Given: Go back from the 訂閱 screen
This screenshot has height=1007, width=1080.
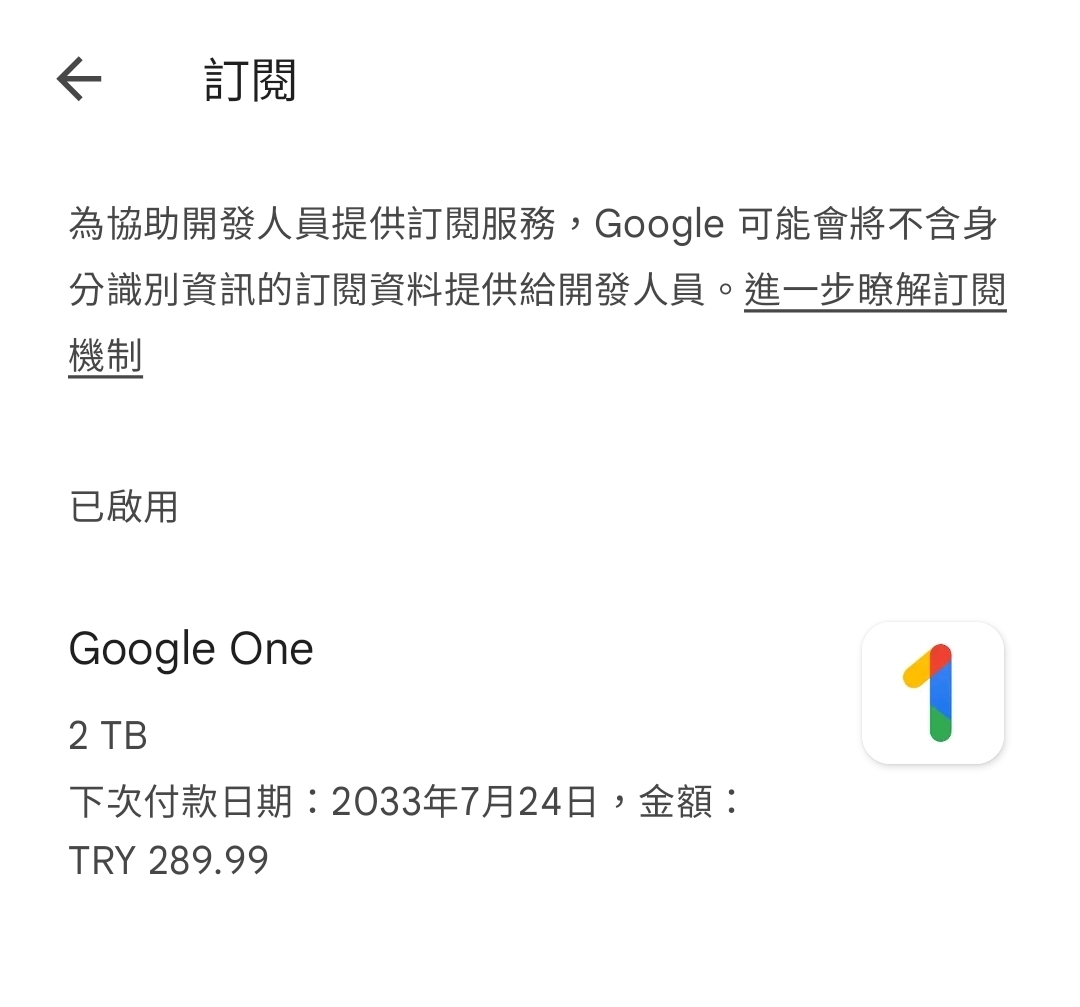Looking at the screenshot, I should tap(79, 79).
